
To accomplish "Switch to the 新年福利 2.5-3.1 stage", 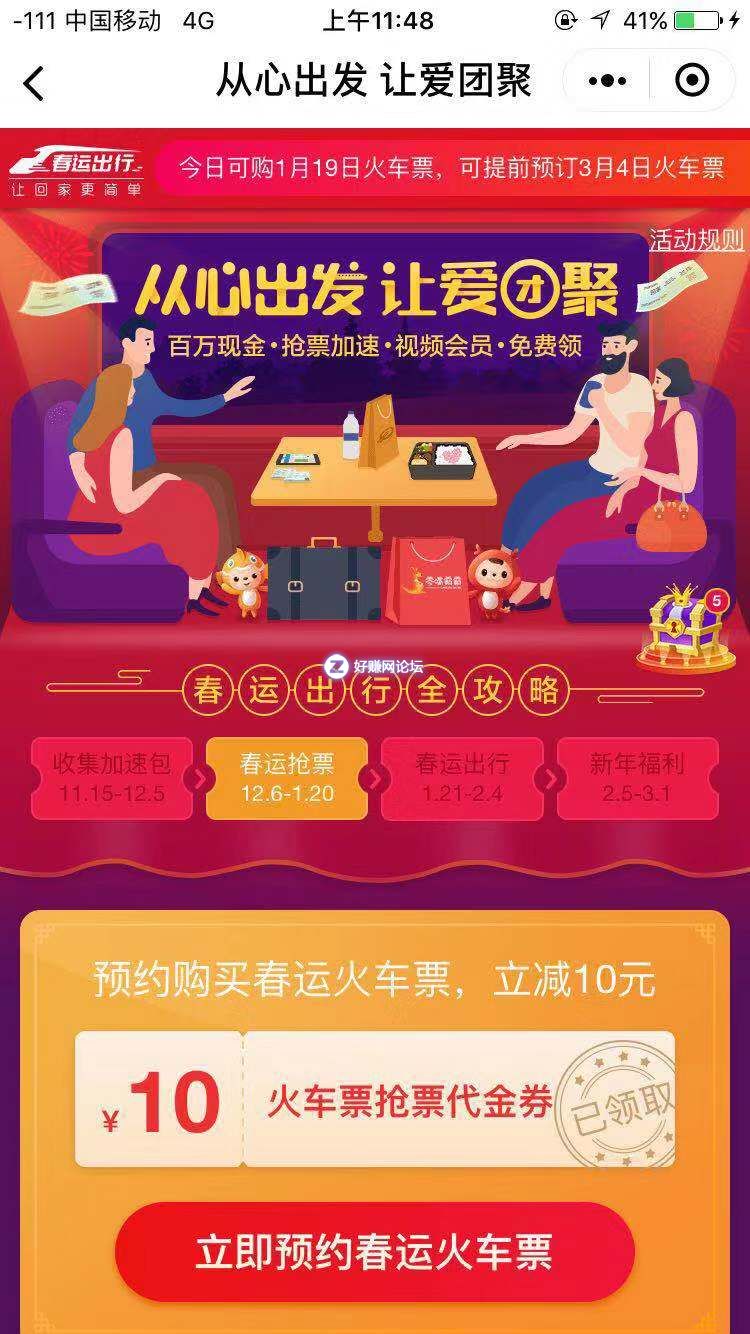I will pyautogui.click(x=637, y=778).
